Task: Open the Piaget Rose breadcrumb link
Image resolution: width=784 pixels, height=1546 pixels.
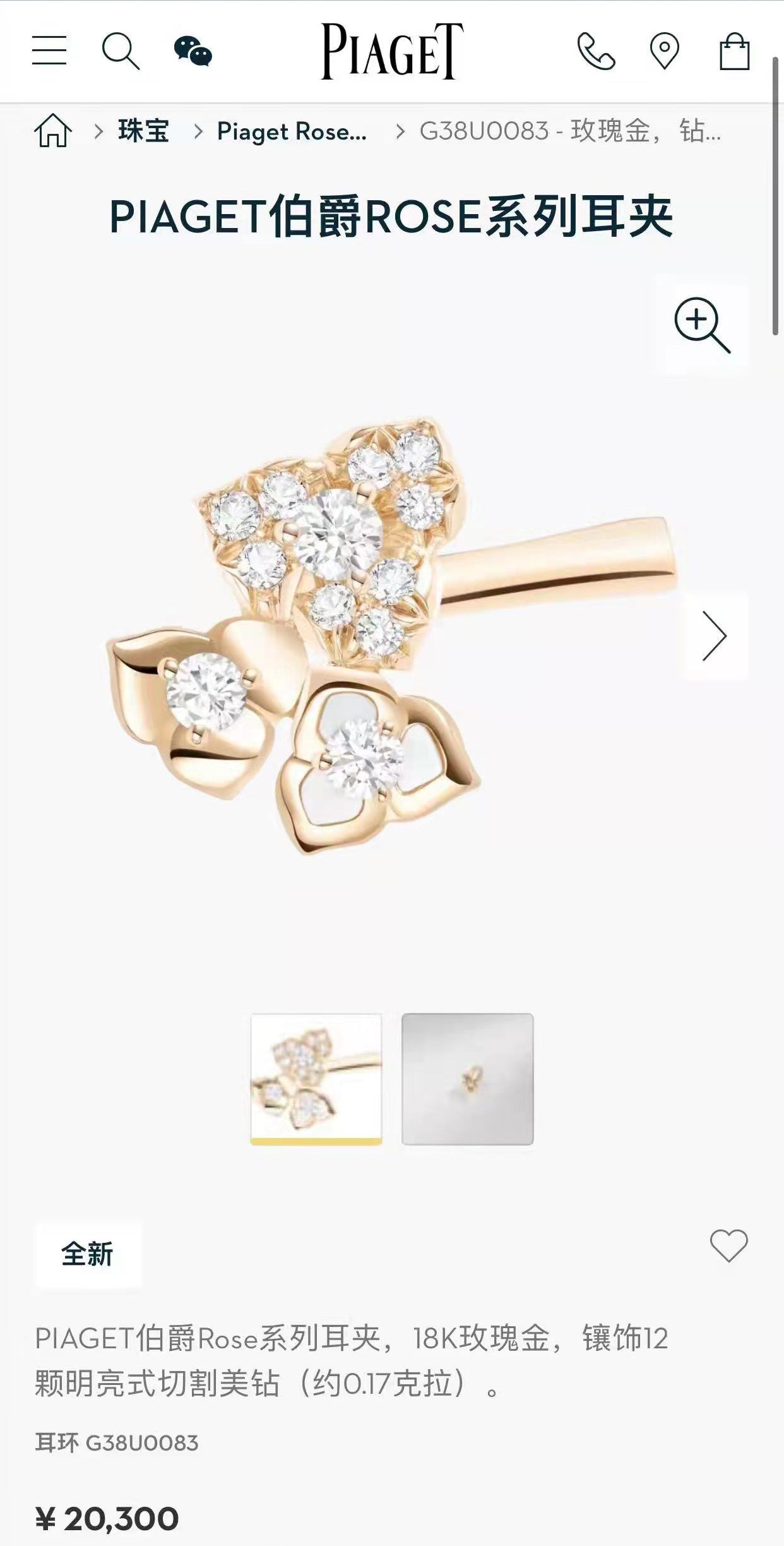Action: pos(292,131)
